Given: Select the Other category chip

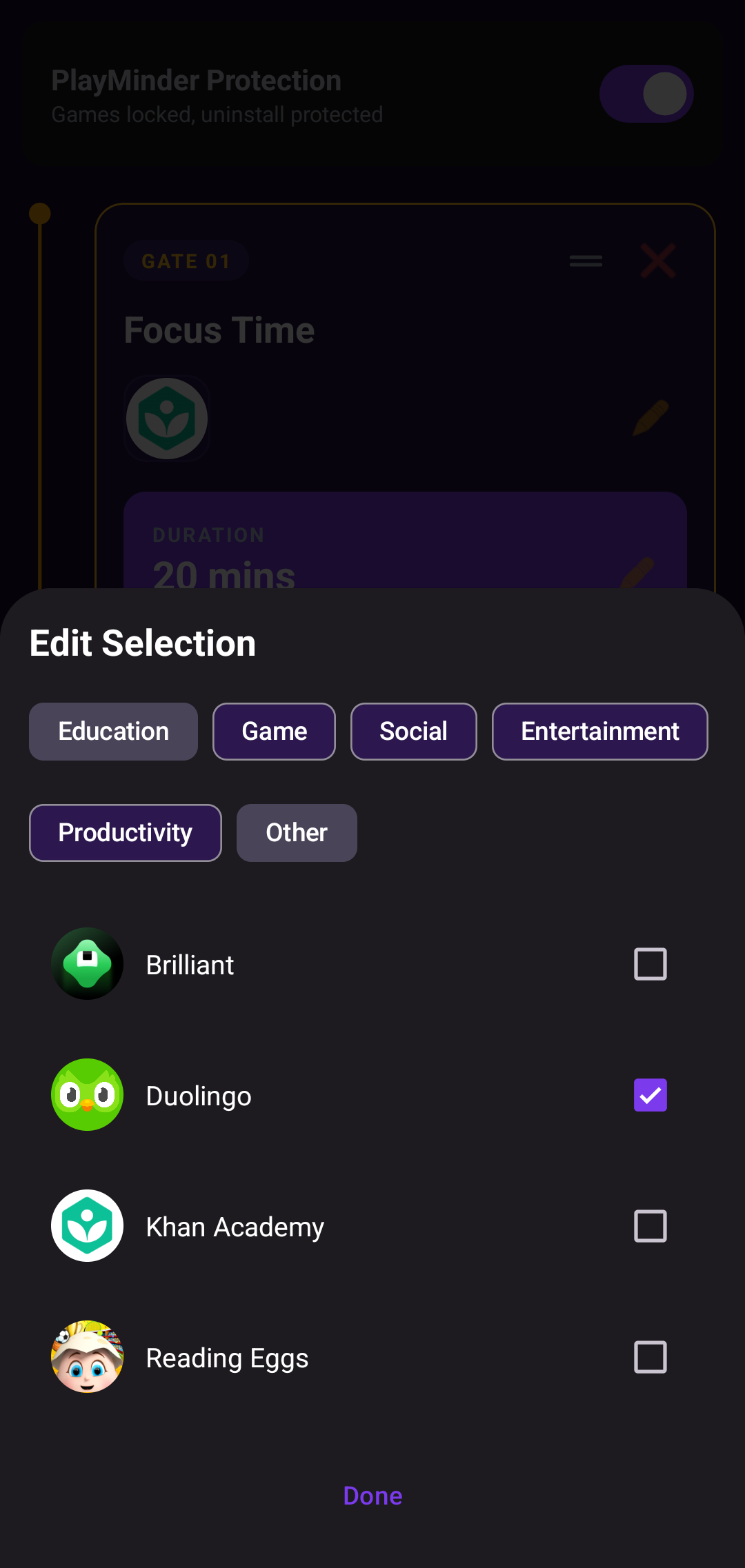Looking at the screenshot, I should [x=297, y=832].
